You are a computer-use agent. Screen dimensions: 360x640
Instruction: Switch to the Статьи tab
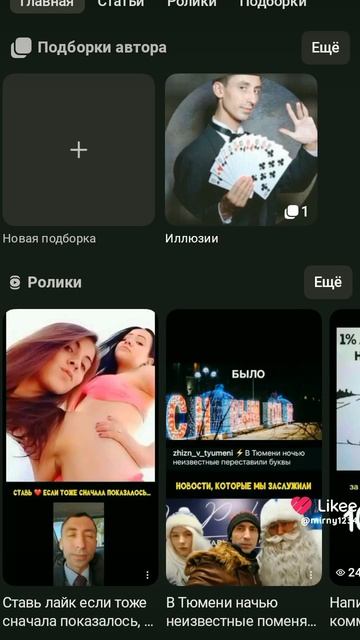121,3
